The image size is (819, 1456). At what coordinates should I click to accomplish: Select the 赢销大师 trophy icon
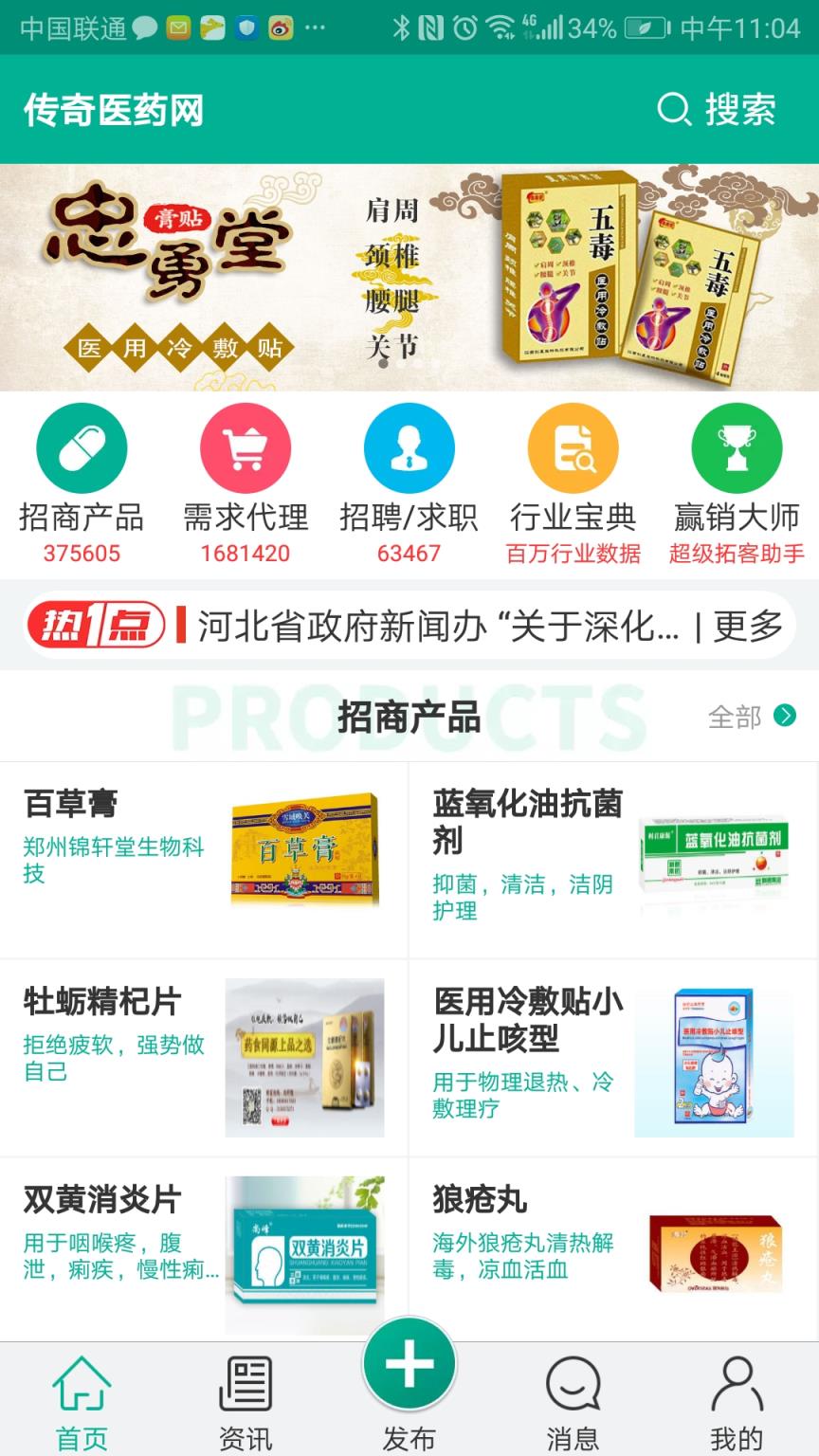point(737,446)
